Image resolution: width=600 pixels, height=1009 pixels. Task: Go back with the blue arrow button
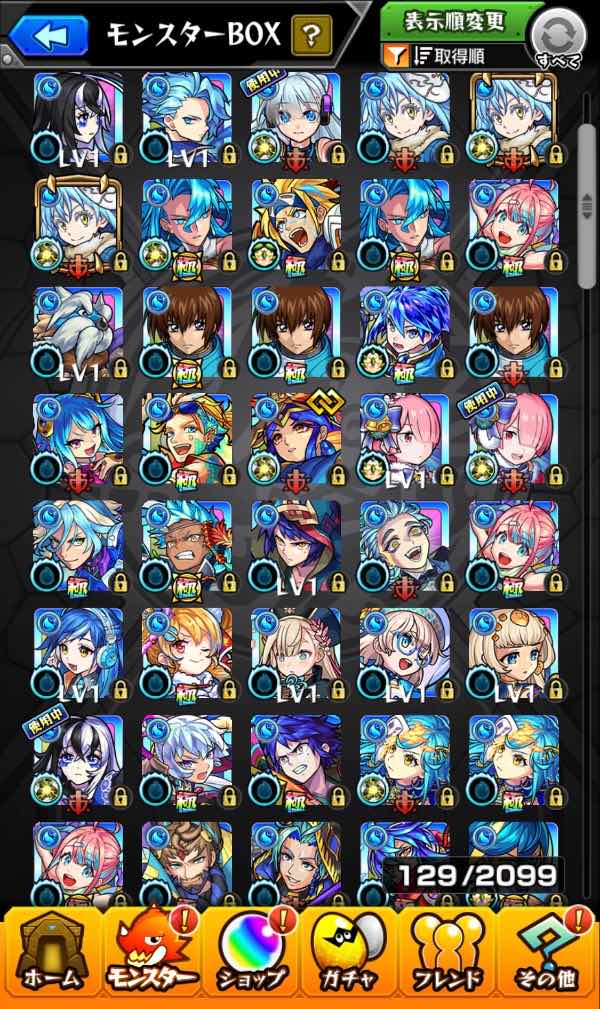click(49, 36)
